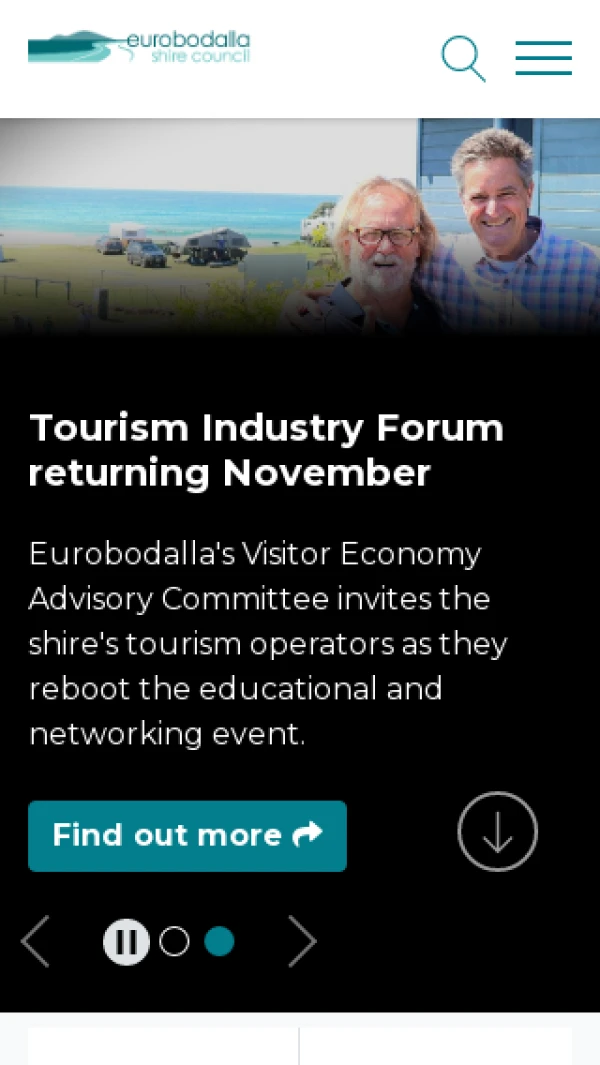Advance to the next carousel slide
This screenshot has width=600, height=1065.
302,941
